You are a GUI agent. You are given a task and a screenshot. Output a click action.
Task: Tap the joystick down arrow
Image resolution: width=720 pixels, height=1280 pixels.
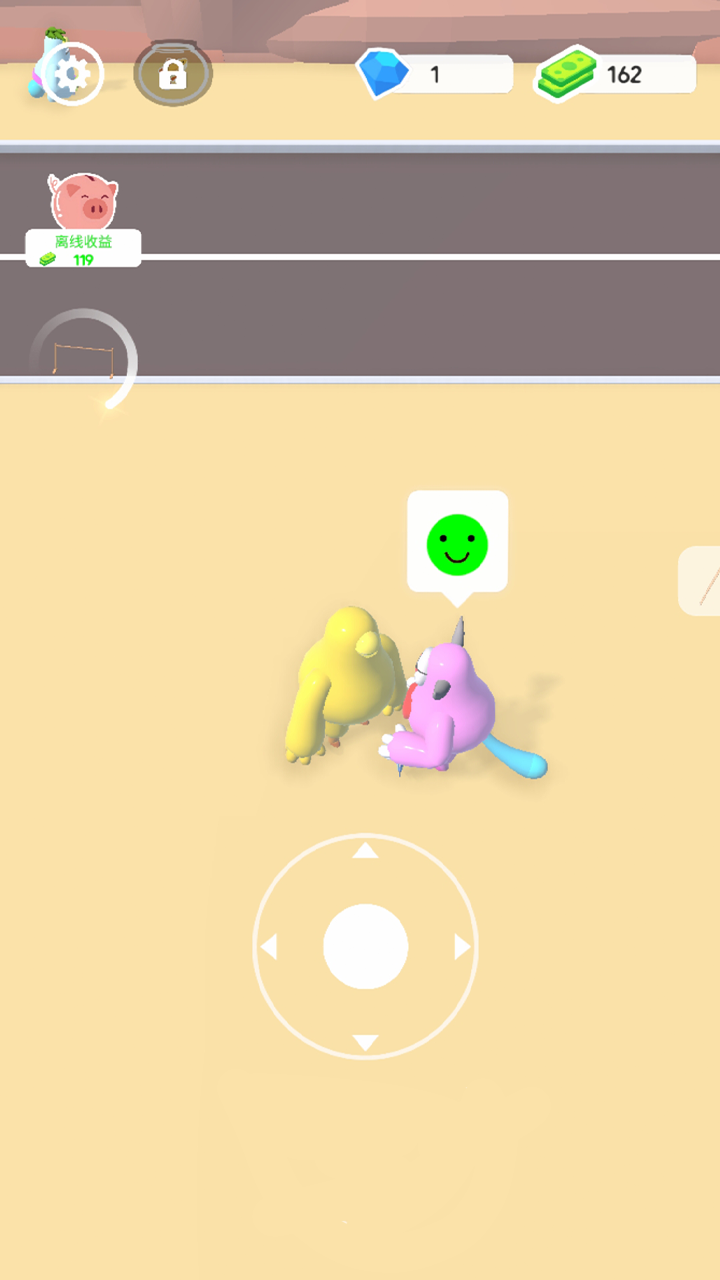pos(366,1042)
